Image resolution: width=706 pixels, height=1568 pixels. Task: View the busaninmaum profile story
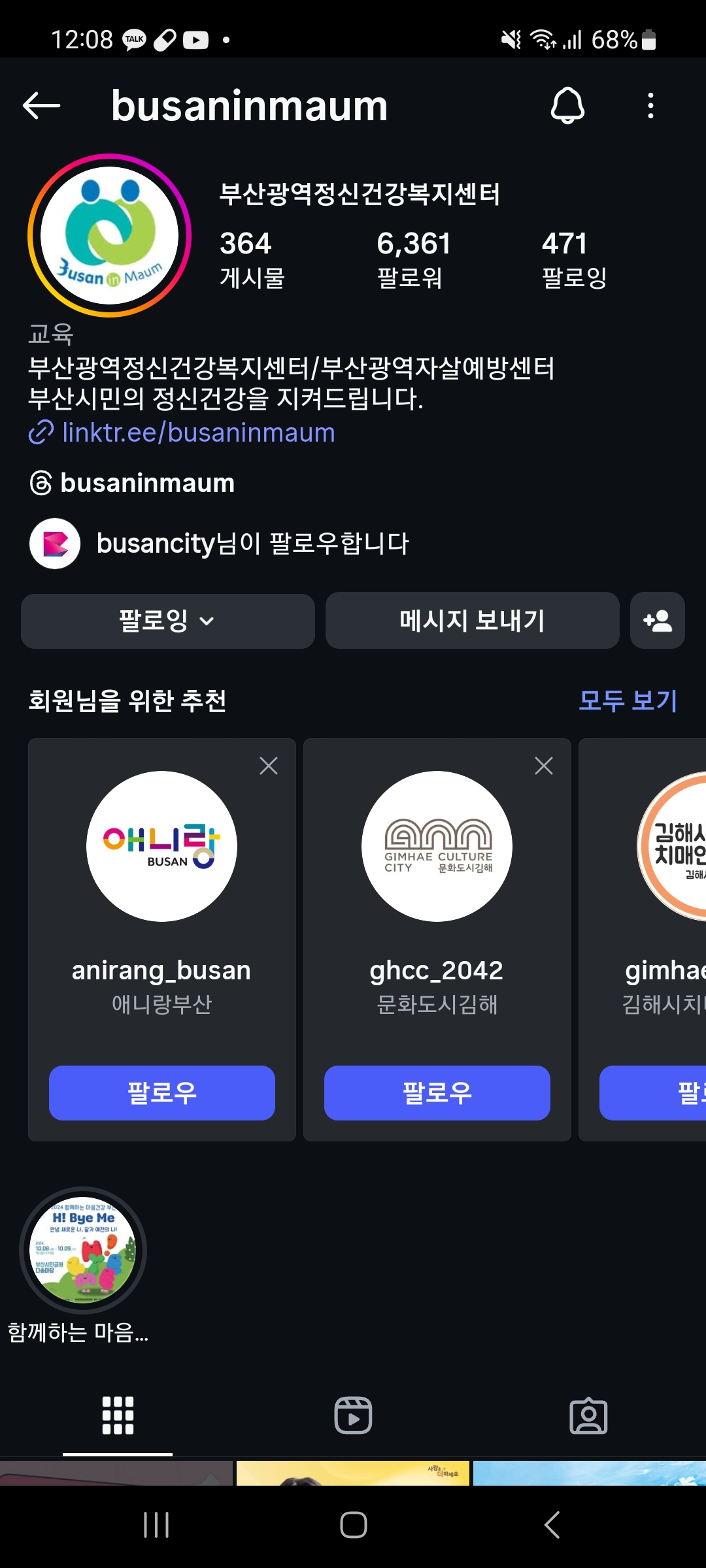pyautogui.click(x=110, y=236)
